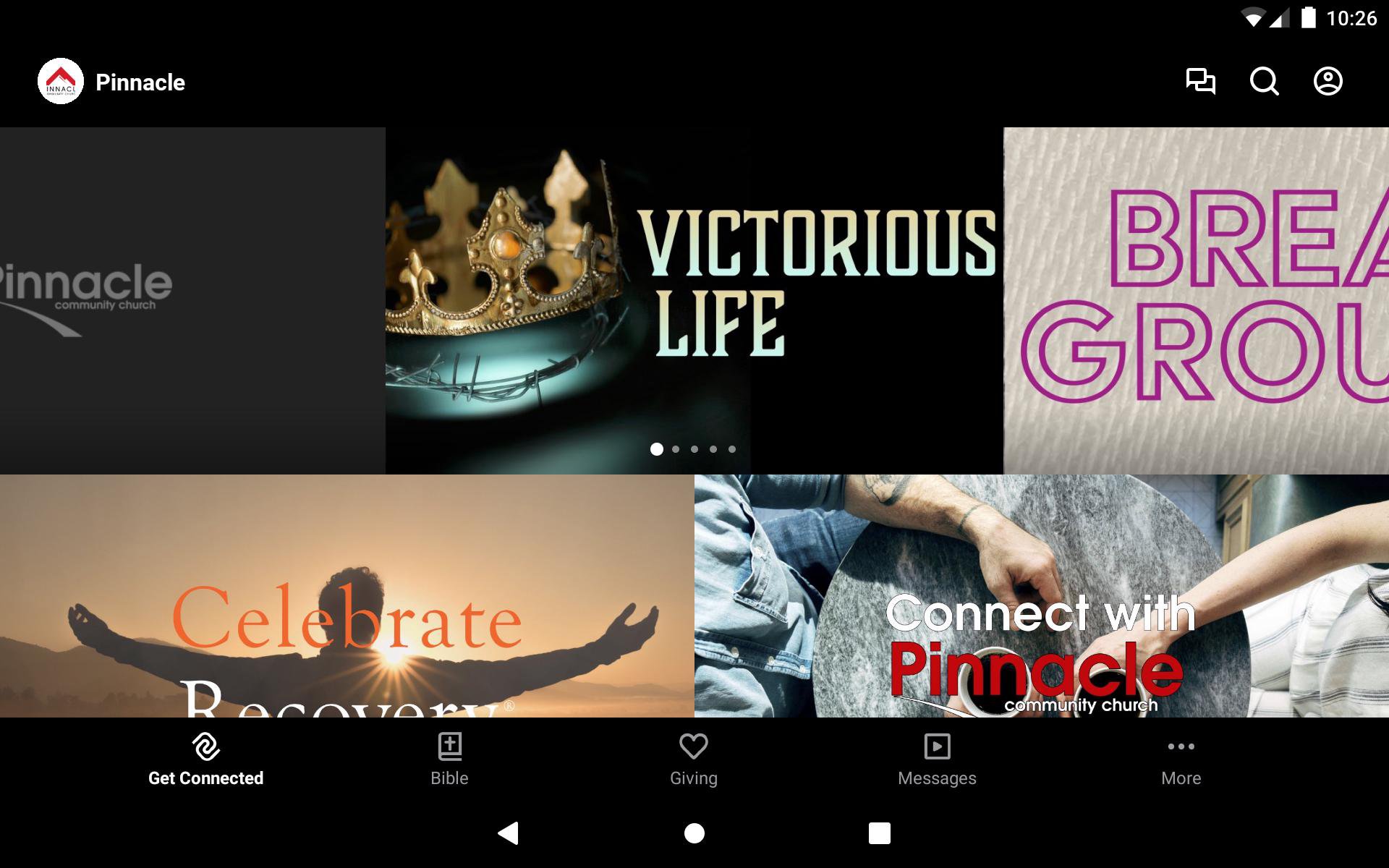Image resolution: width=1389 pixels, height=868 pixels.
Task: Open the More tab
Action: (1181, 759)
